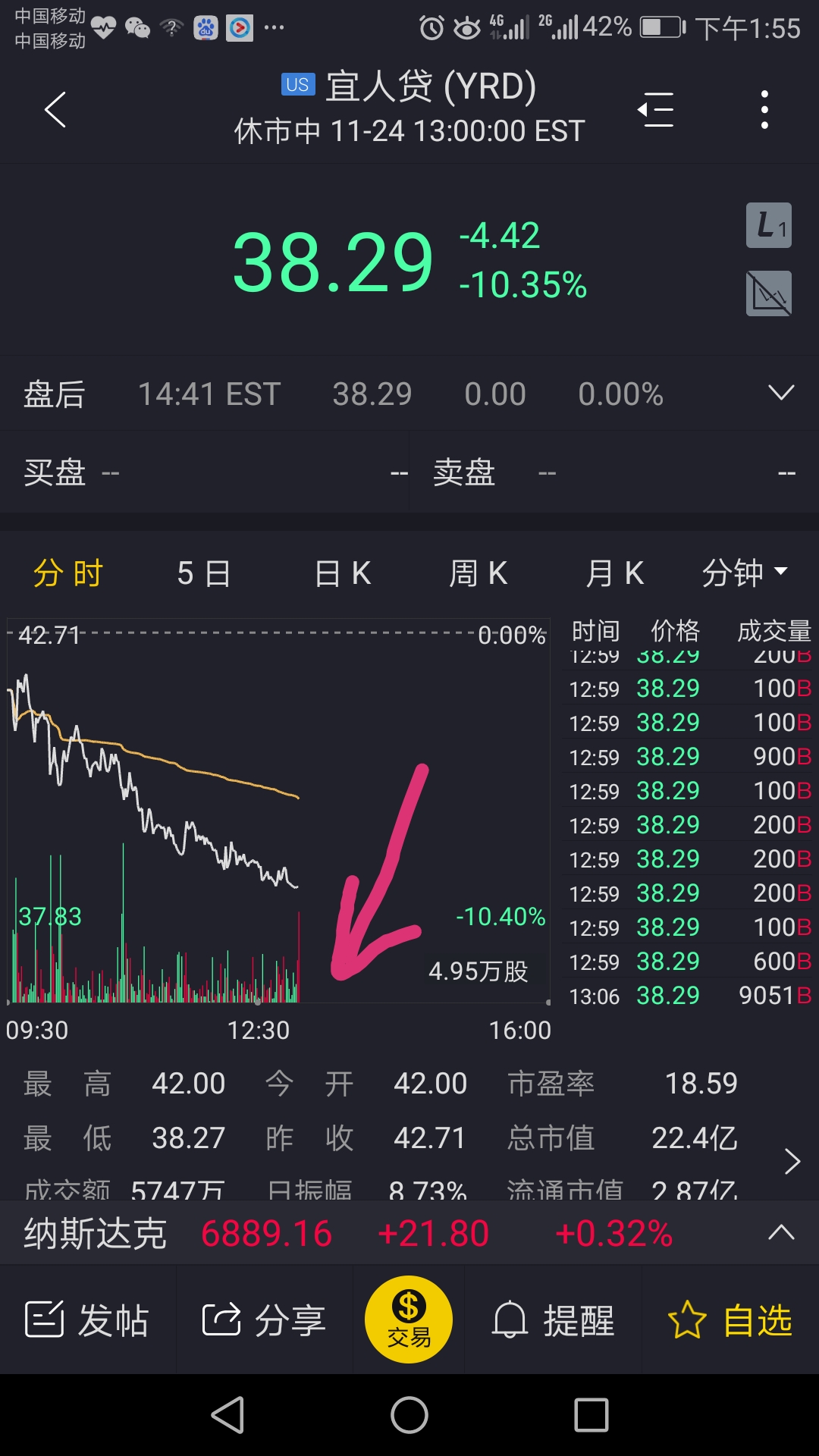
Task: Expand the 盘后 after-hours row
Action: click(780, 393)
